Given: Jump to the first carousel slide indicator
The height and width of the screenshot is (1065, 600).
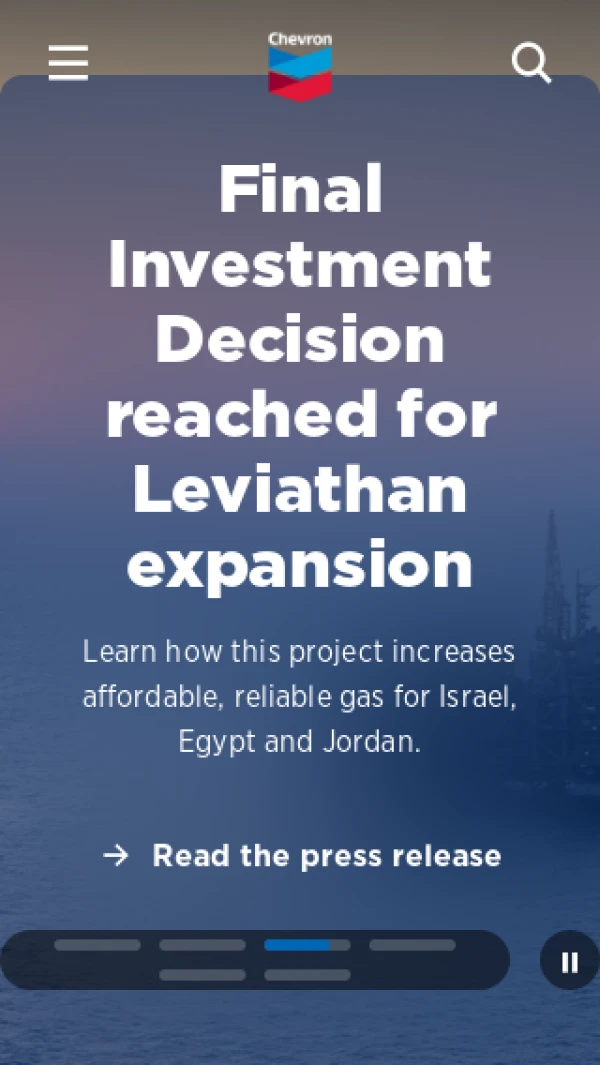Looking at the screenshot, I should coord(97,945).
